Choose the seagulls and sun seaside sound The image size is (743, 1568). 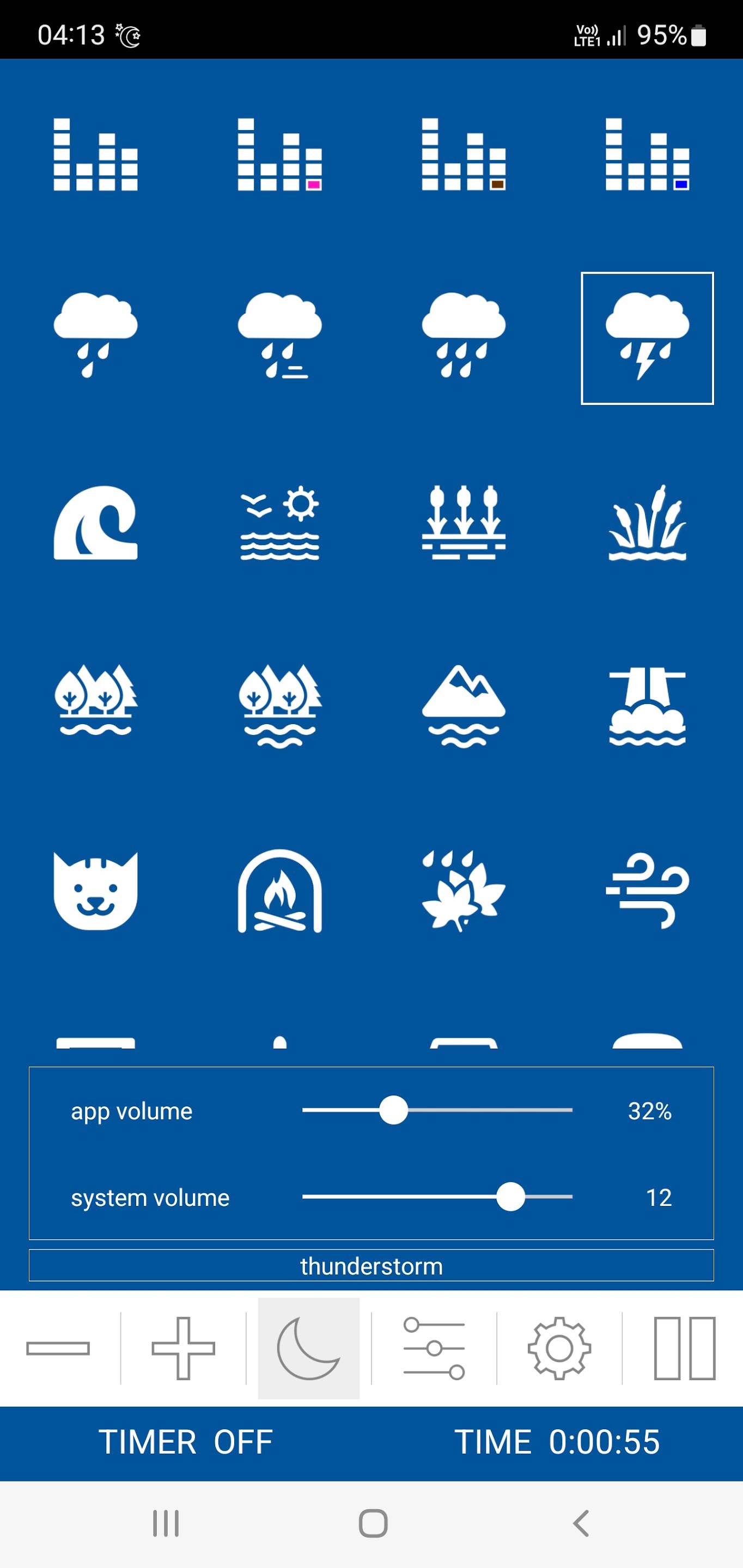click(279, 522)
